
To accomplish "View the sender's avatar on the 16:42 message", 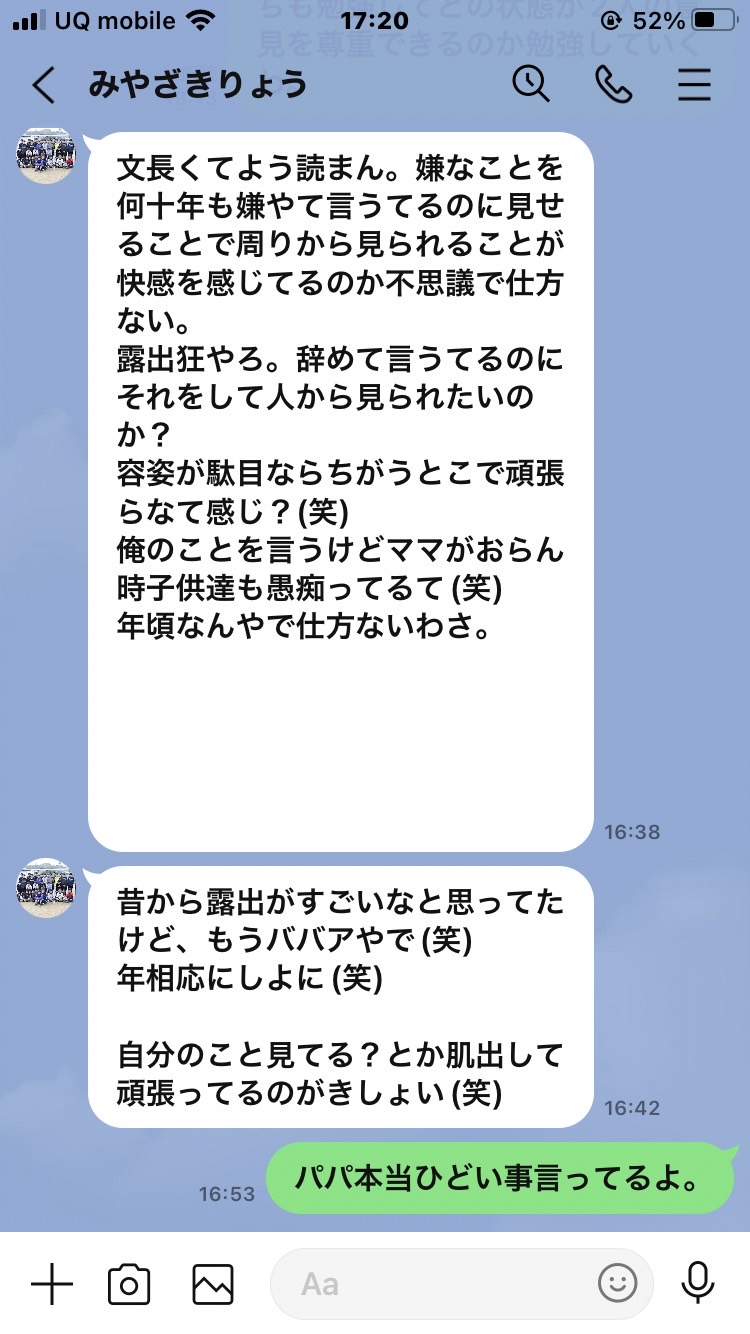I will (46, 887).
